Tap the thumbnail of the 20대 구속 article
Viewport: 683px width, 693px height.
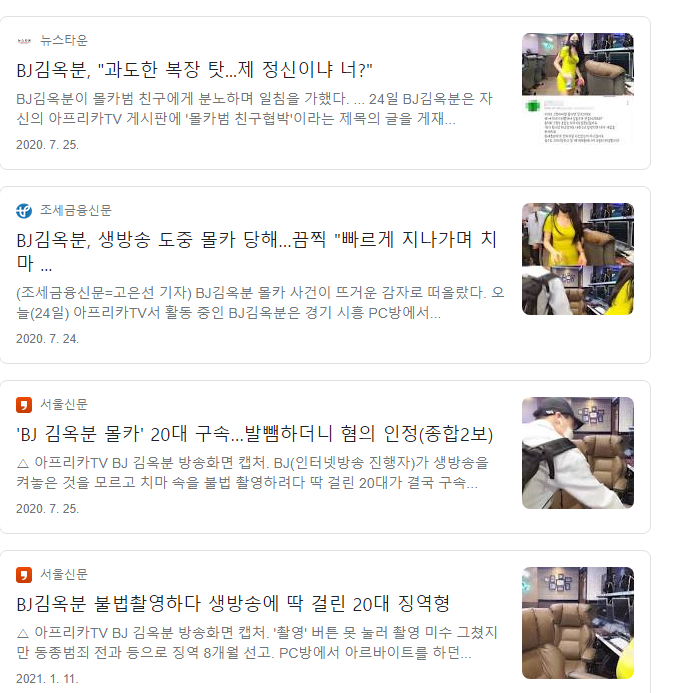coord(577,453)
